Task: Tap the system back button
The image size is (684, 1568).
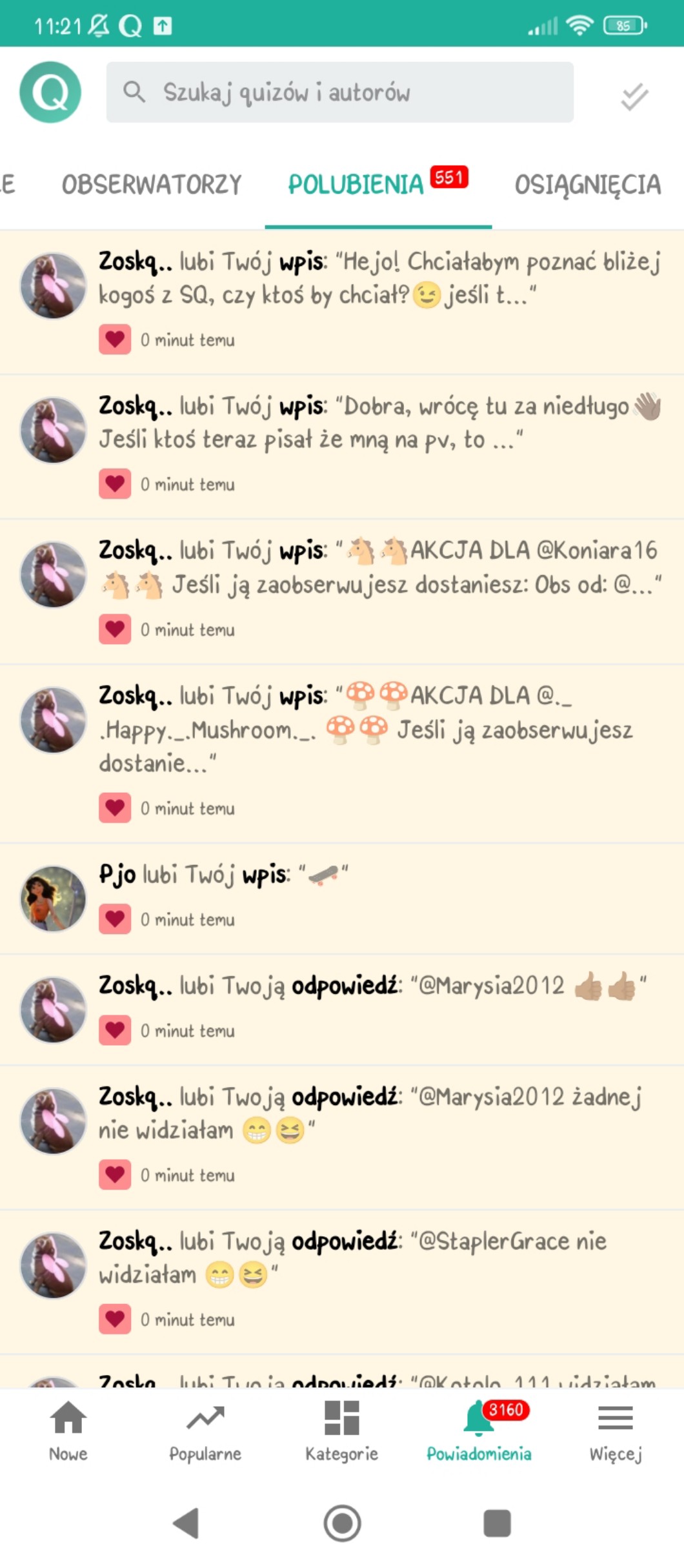Action: [x=186, y=1523]
